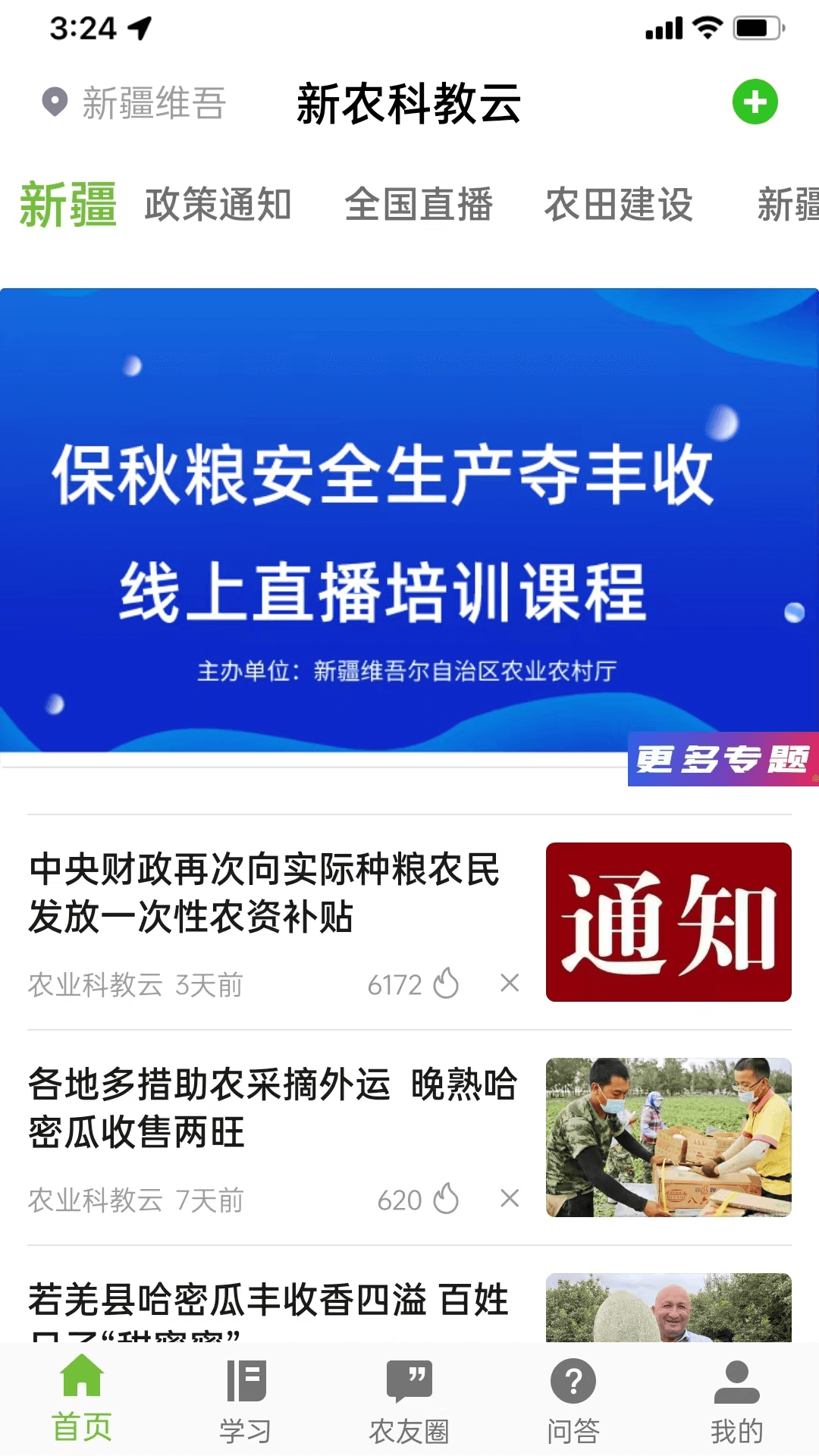Open 新疆维吾 region selector
Viewport: 819px width, 1456px height.
point(152,102)
